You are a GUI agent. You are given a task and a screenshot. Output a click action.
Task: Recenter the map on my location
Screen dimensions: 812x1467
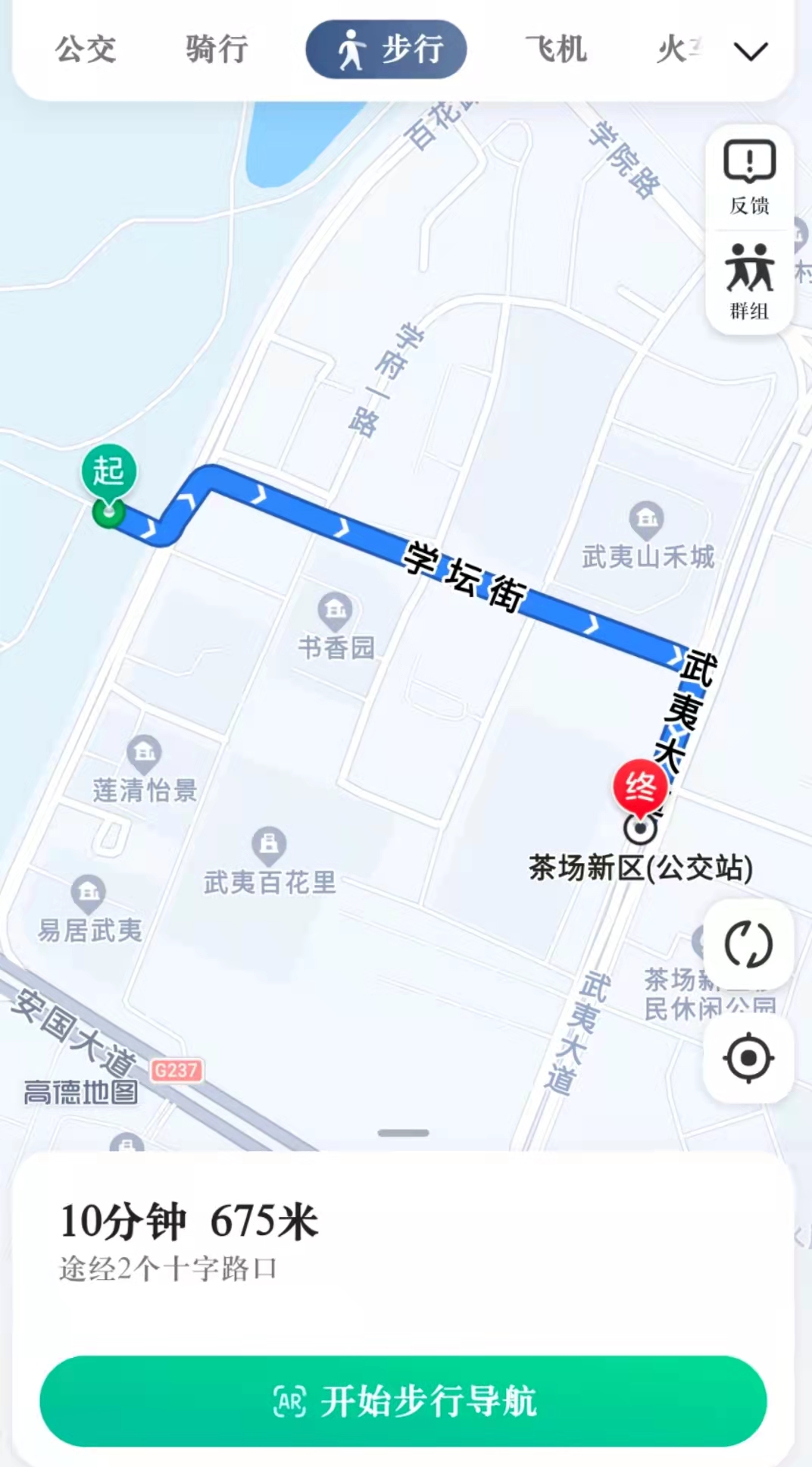(748, 1058)
